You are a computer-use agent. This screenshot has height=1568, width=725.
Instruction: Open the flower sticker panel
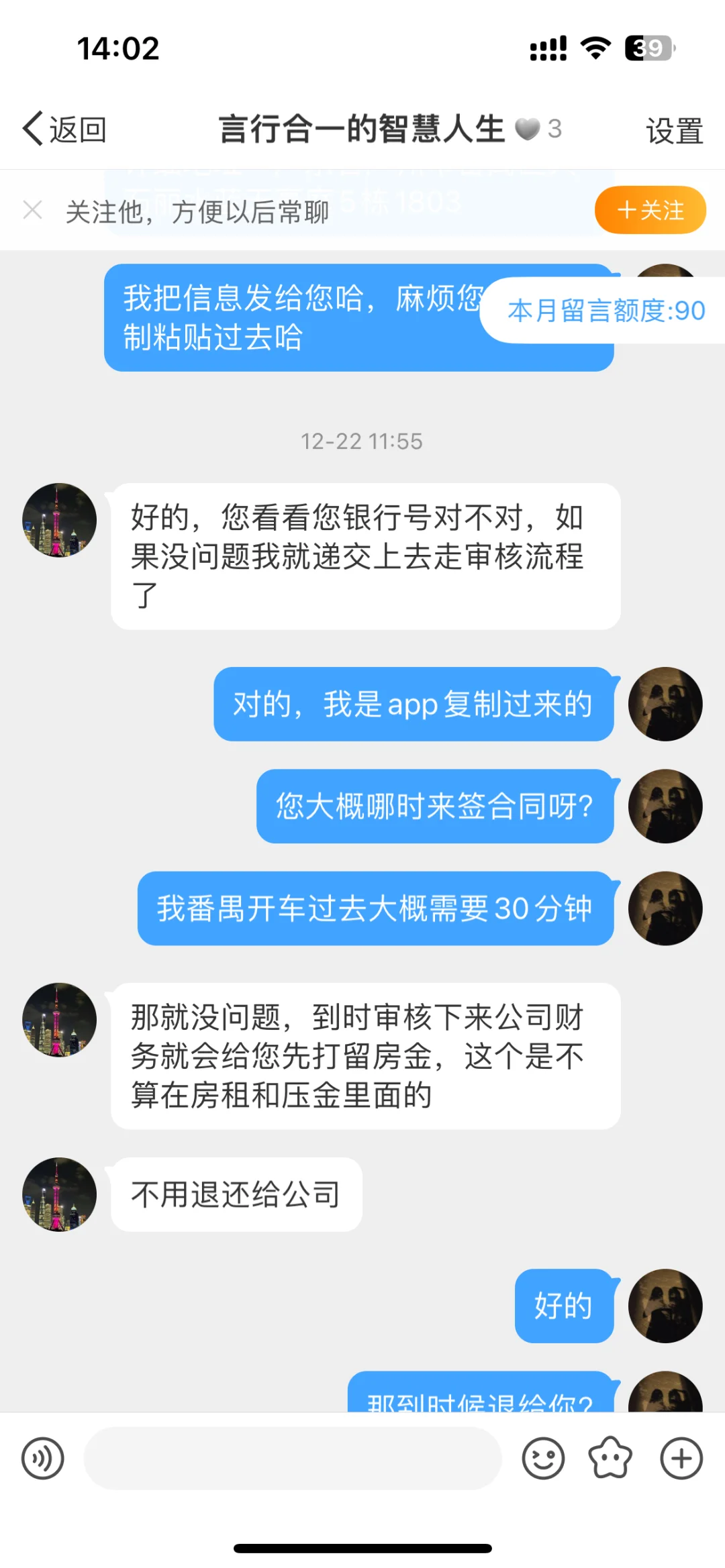610,1458
